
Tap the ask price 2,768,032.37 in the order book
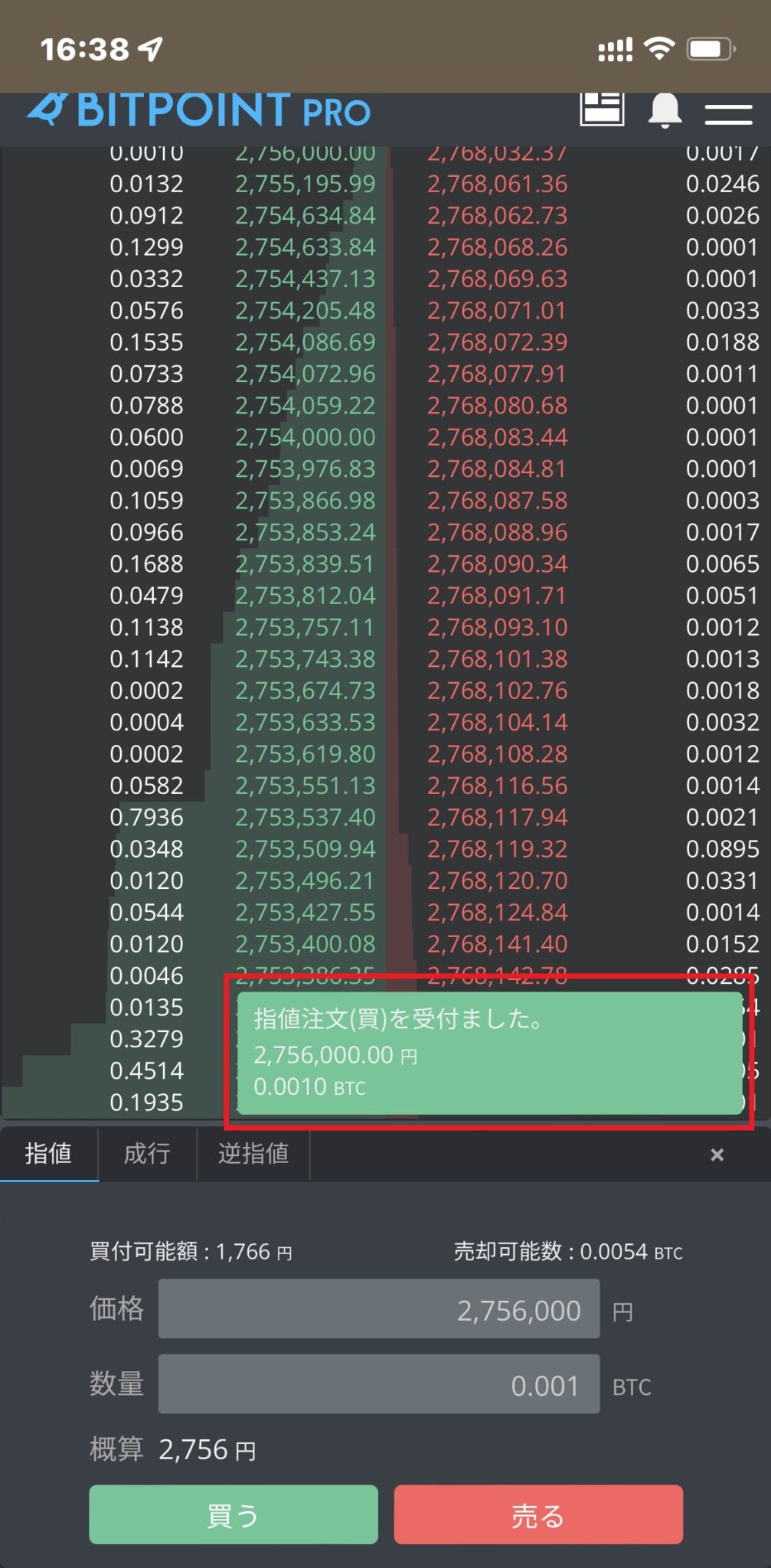(x=496, y=152)
